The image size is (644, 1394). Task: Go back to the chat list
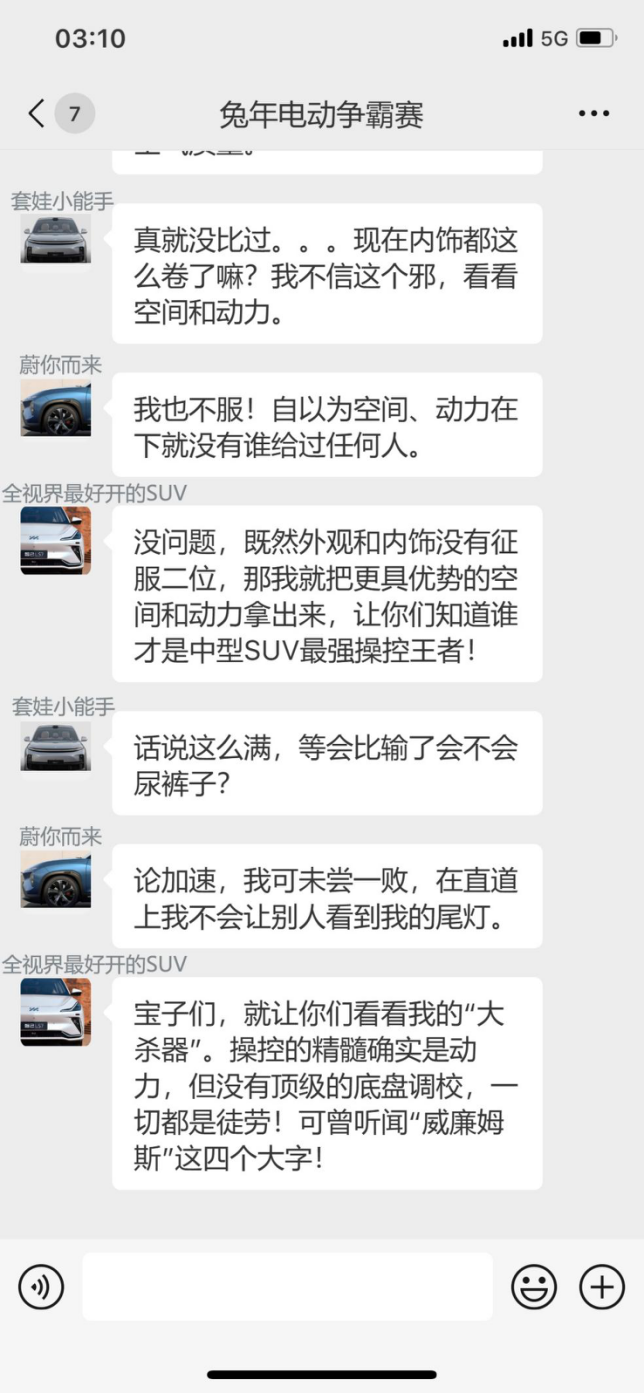pyautogui.click(x=38, y=113)
